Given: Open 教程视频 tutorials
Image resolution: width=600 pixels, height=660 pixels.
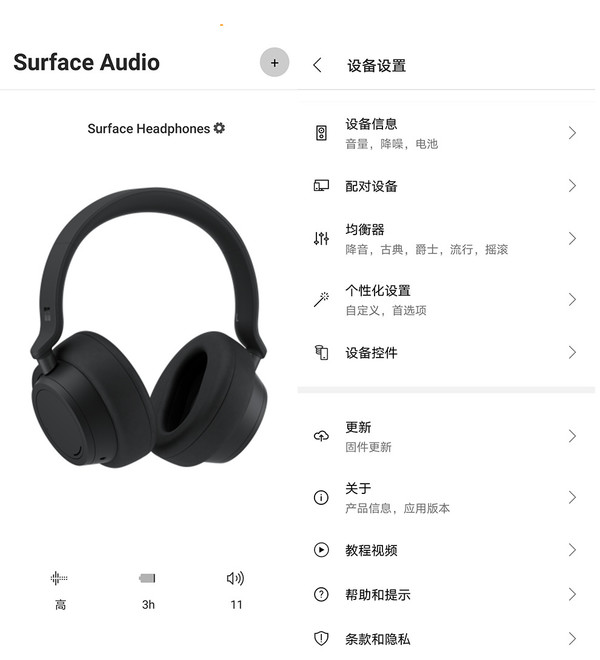Looking at the screenshot, I should point(445,550).
